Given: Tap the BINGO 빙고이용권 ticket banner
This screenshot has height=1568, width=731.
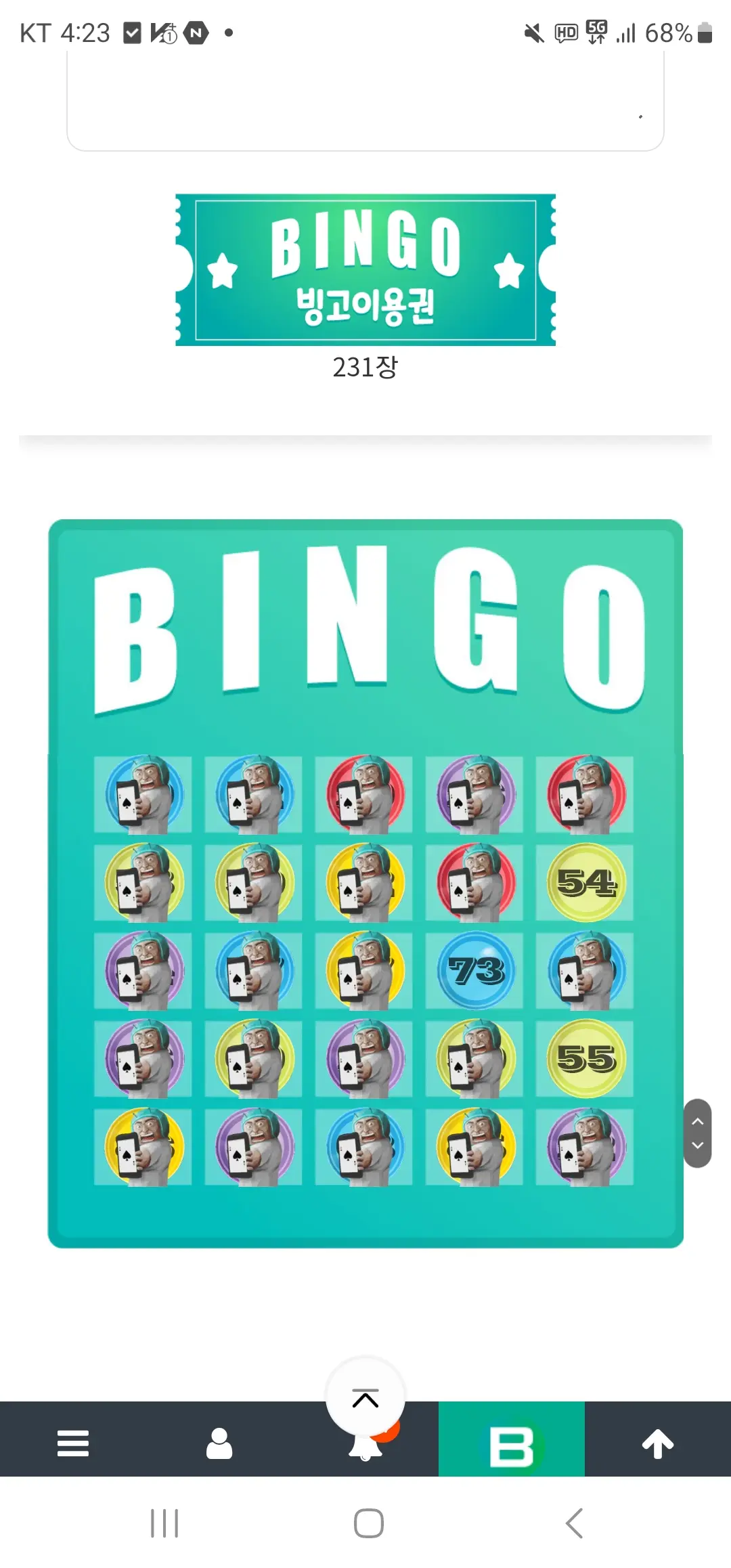Looking at the screenshot, I should pyautogui.click(x=365, y=269).
